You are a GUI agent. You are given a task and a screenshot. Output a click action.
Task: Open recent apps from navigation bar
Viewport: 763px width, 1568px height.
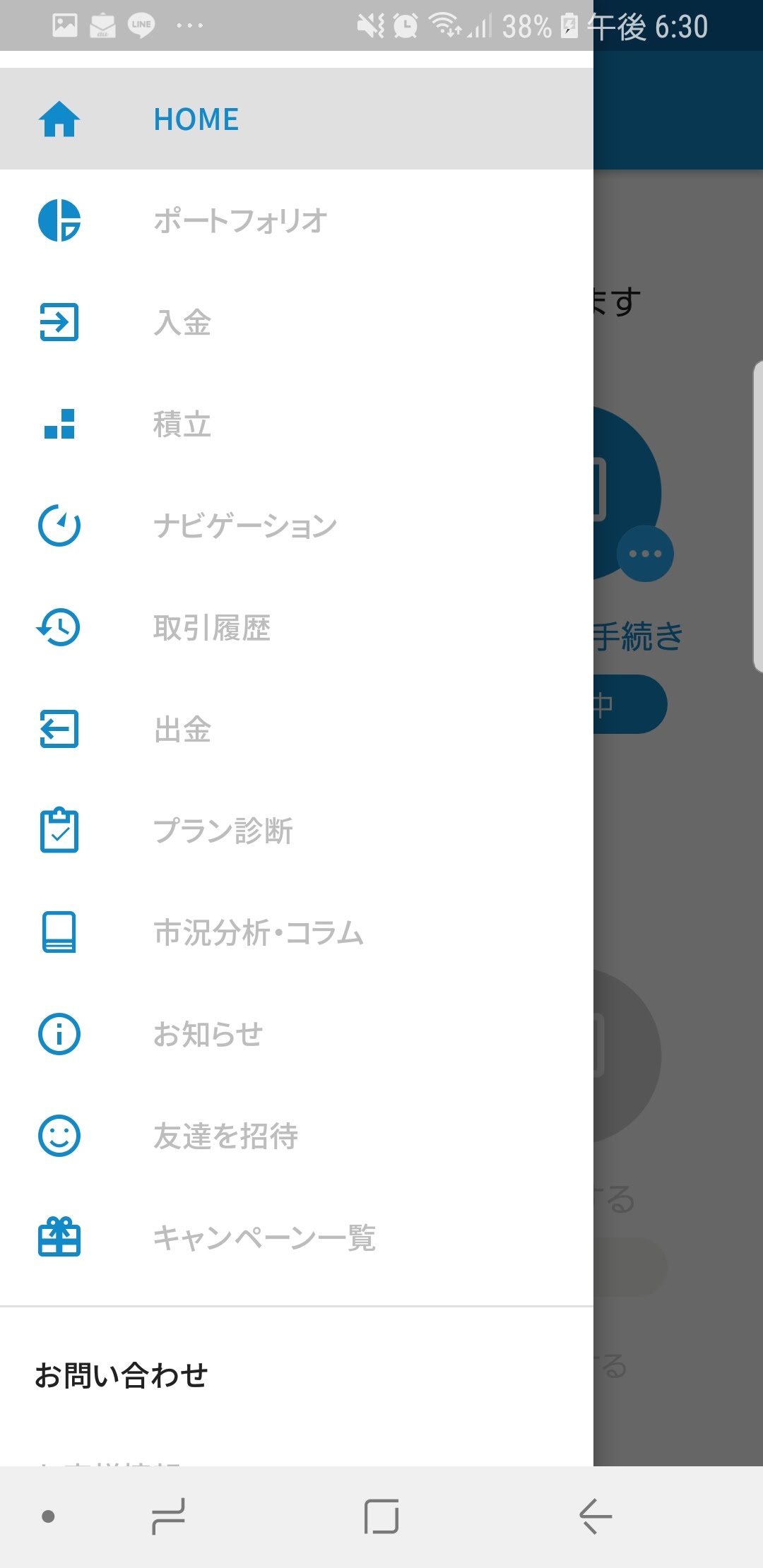click(x=168, y=1516)
